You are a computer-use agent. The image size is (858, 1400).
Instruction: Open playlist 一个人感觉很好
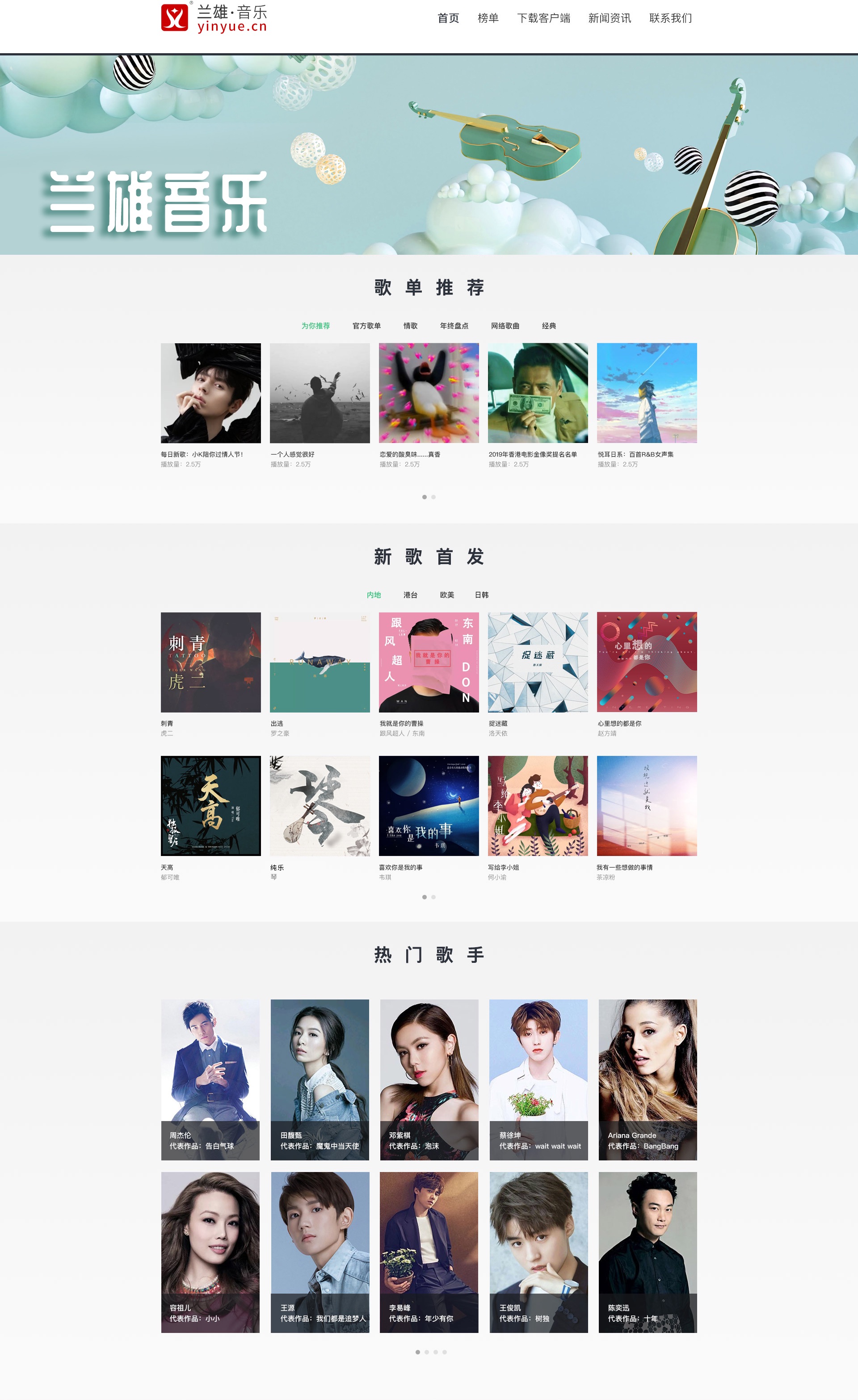(x=320, y=392)
